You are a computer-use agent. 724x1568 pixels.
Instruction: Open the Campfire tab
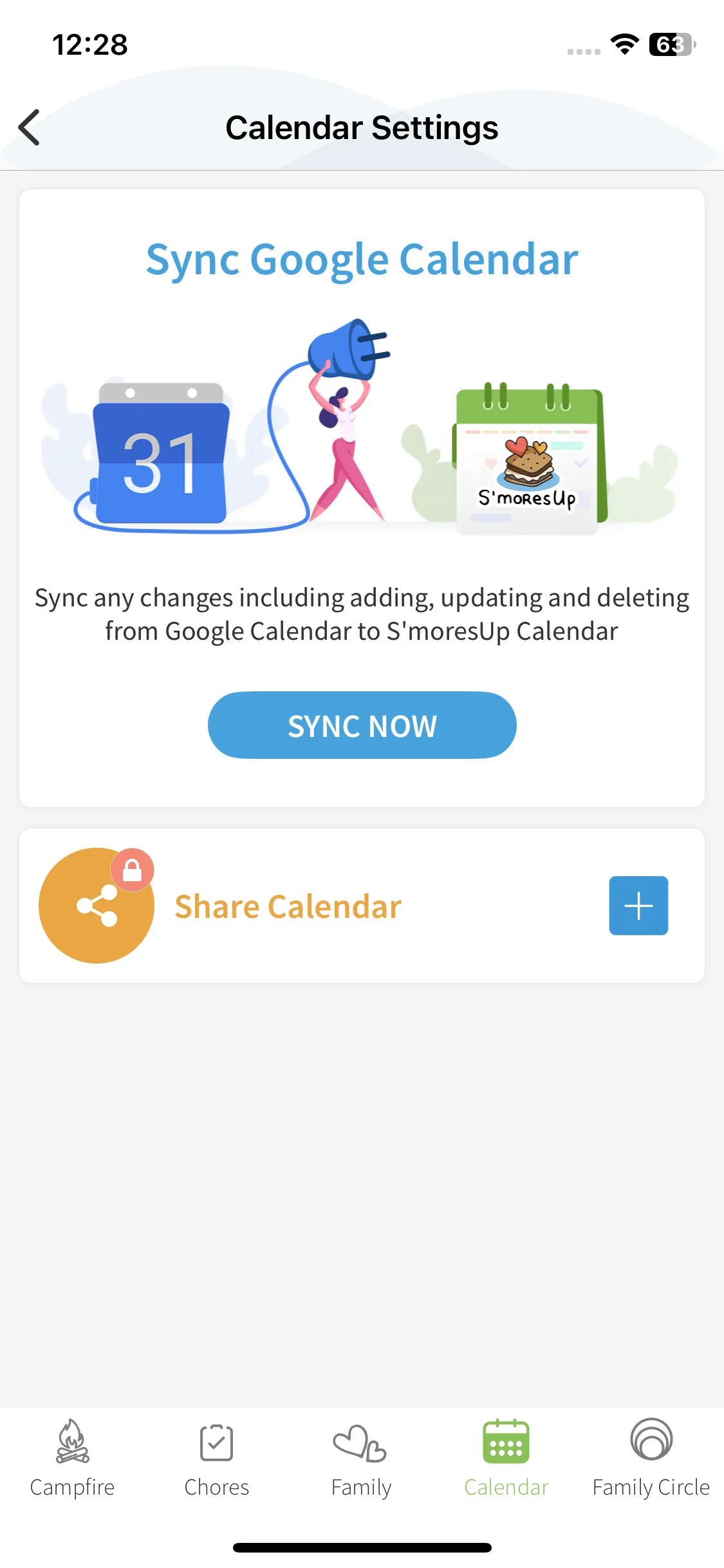pyautogui.click(x=72, y=1459)
